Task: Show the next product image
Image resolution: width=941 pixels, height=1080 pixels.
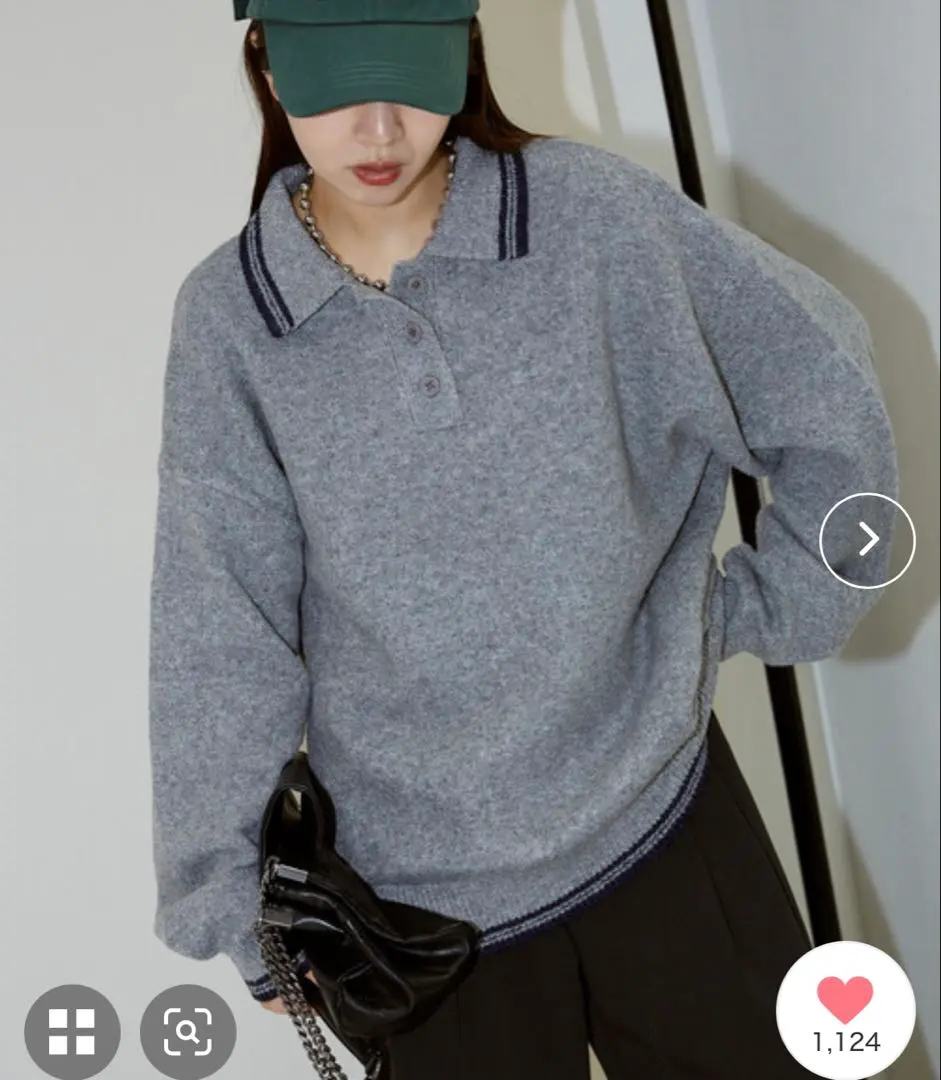Action: (867, 540)
